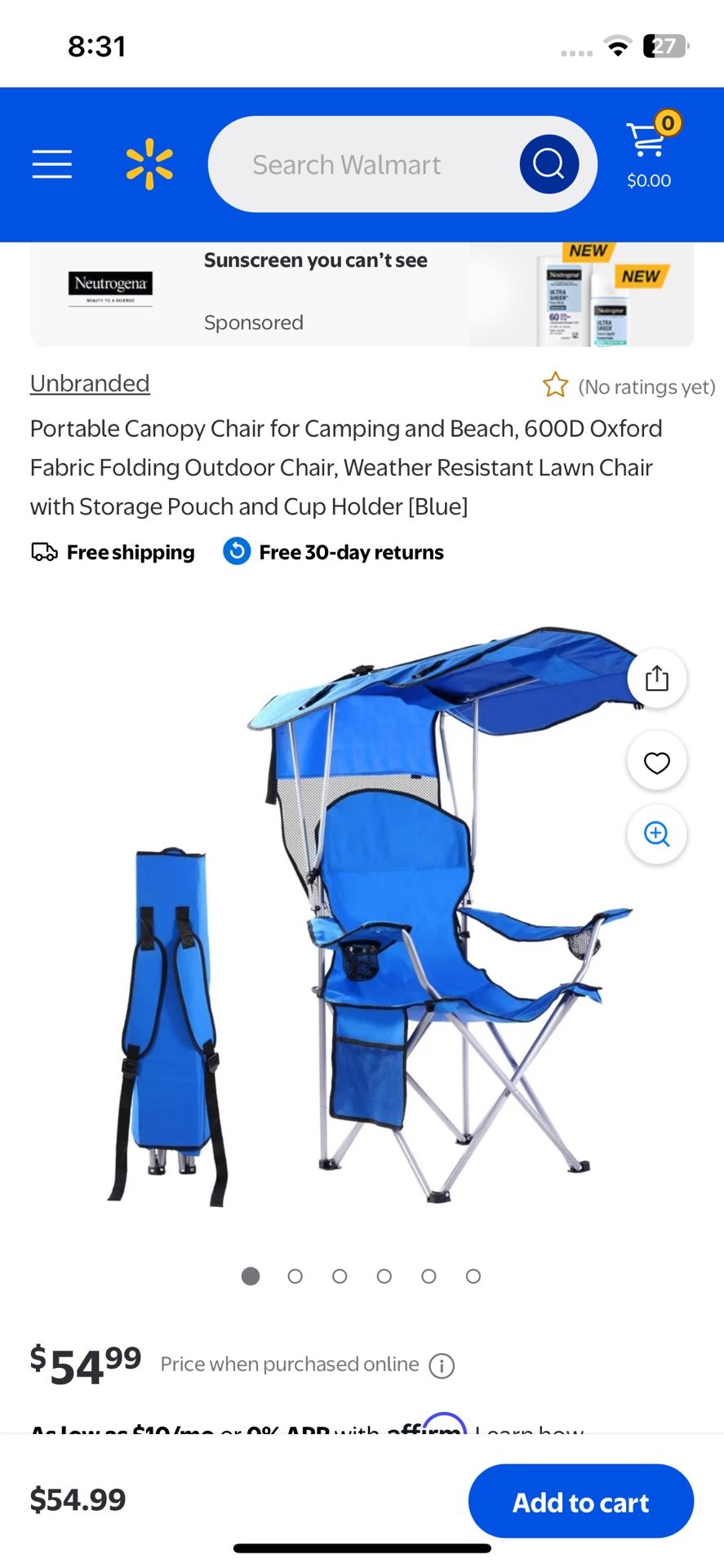Share this canopy chair product
This screenshot has width=724, height=1568.
(656, 678)
